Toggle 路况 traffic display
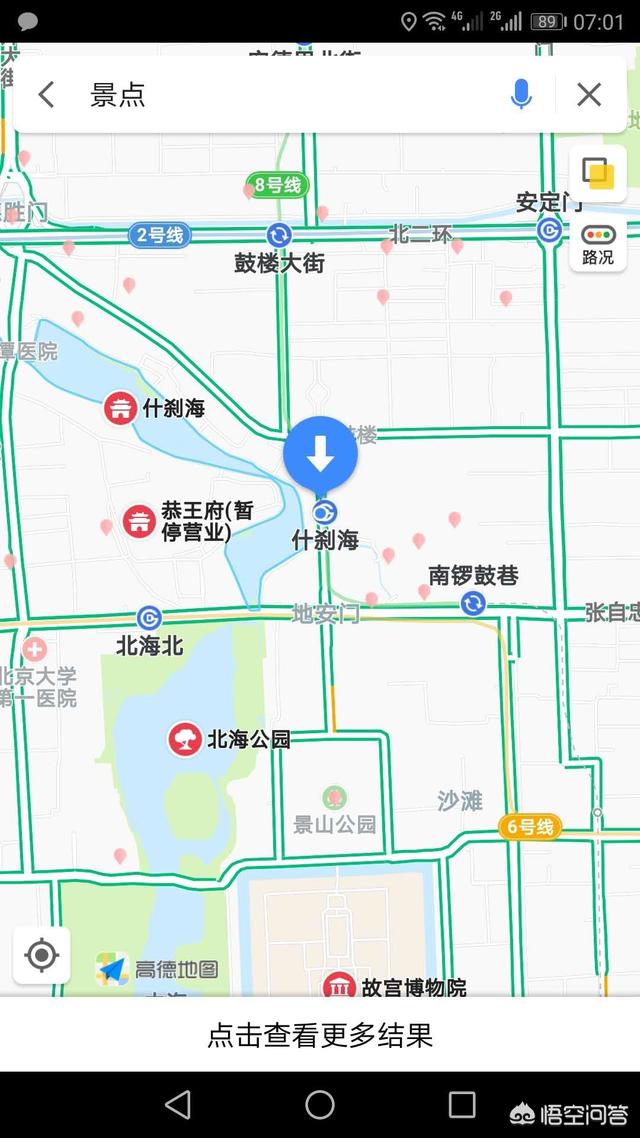The image size is (640, 1138). (x=598, y=244)
